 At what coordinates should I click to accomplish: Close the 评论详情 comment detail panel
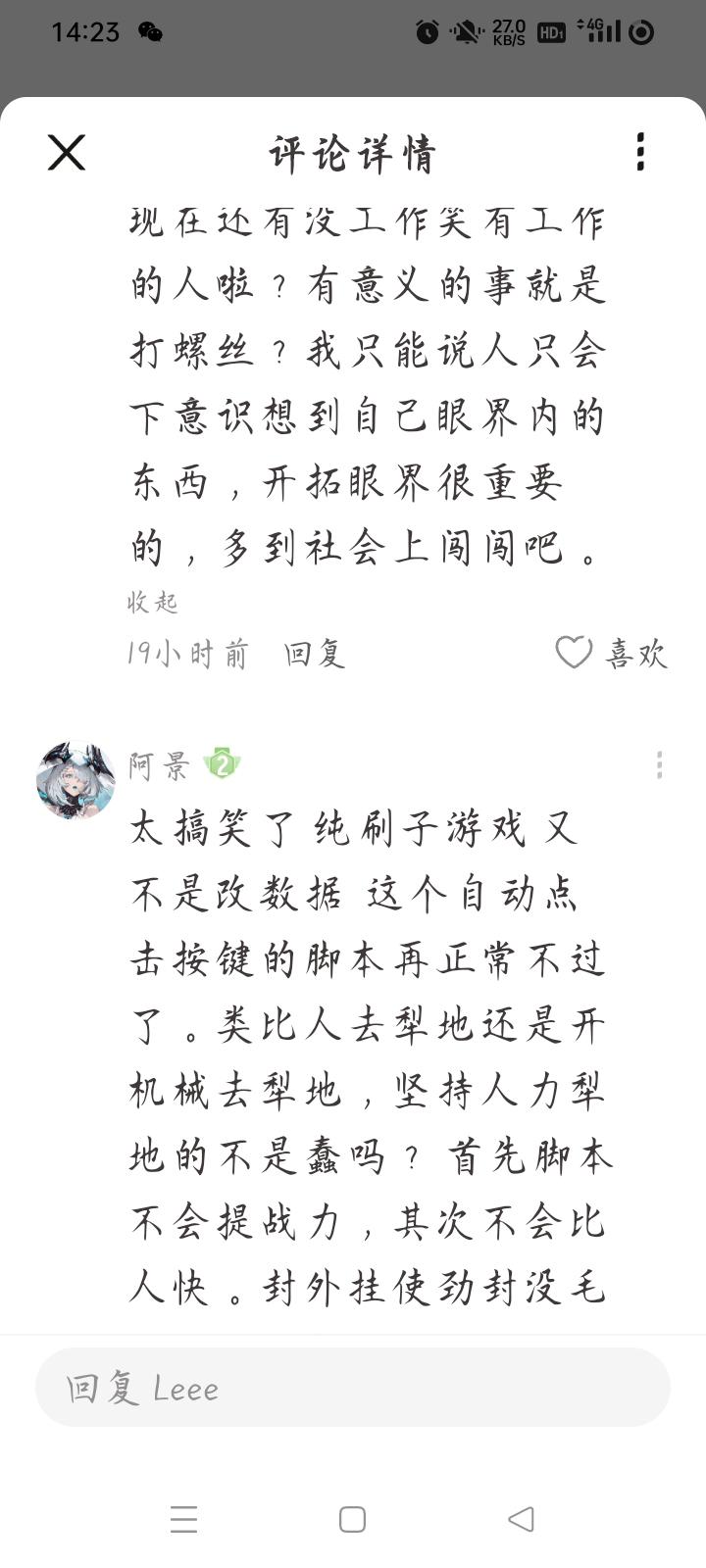click(x=67, y=153)
